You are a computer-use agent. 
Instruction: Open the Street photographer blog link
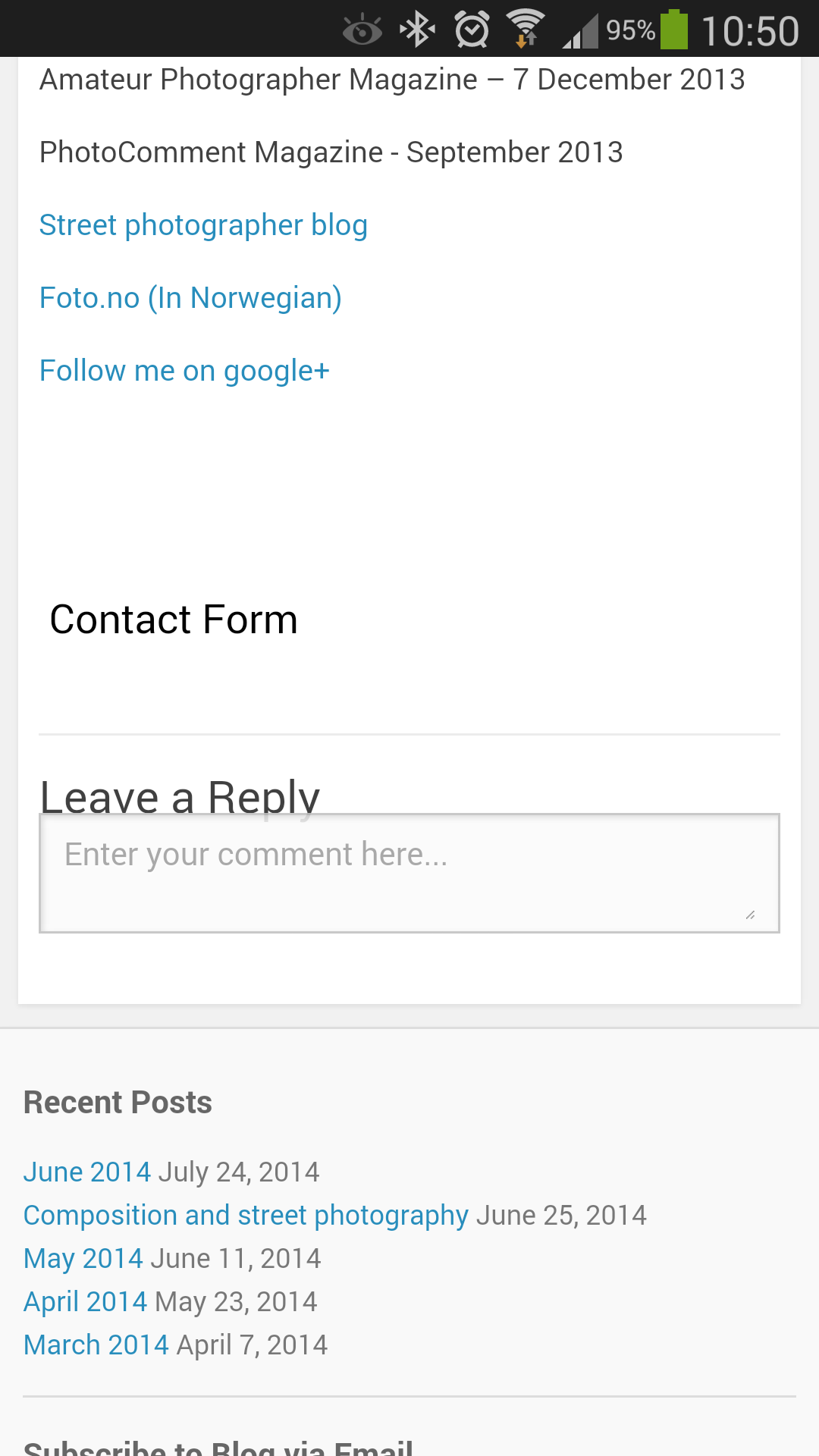[203, 225]
